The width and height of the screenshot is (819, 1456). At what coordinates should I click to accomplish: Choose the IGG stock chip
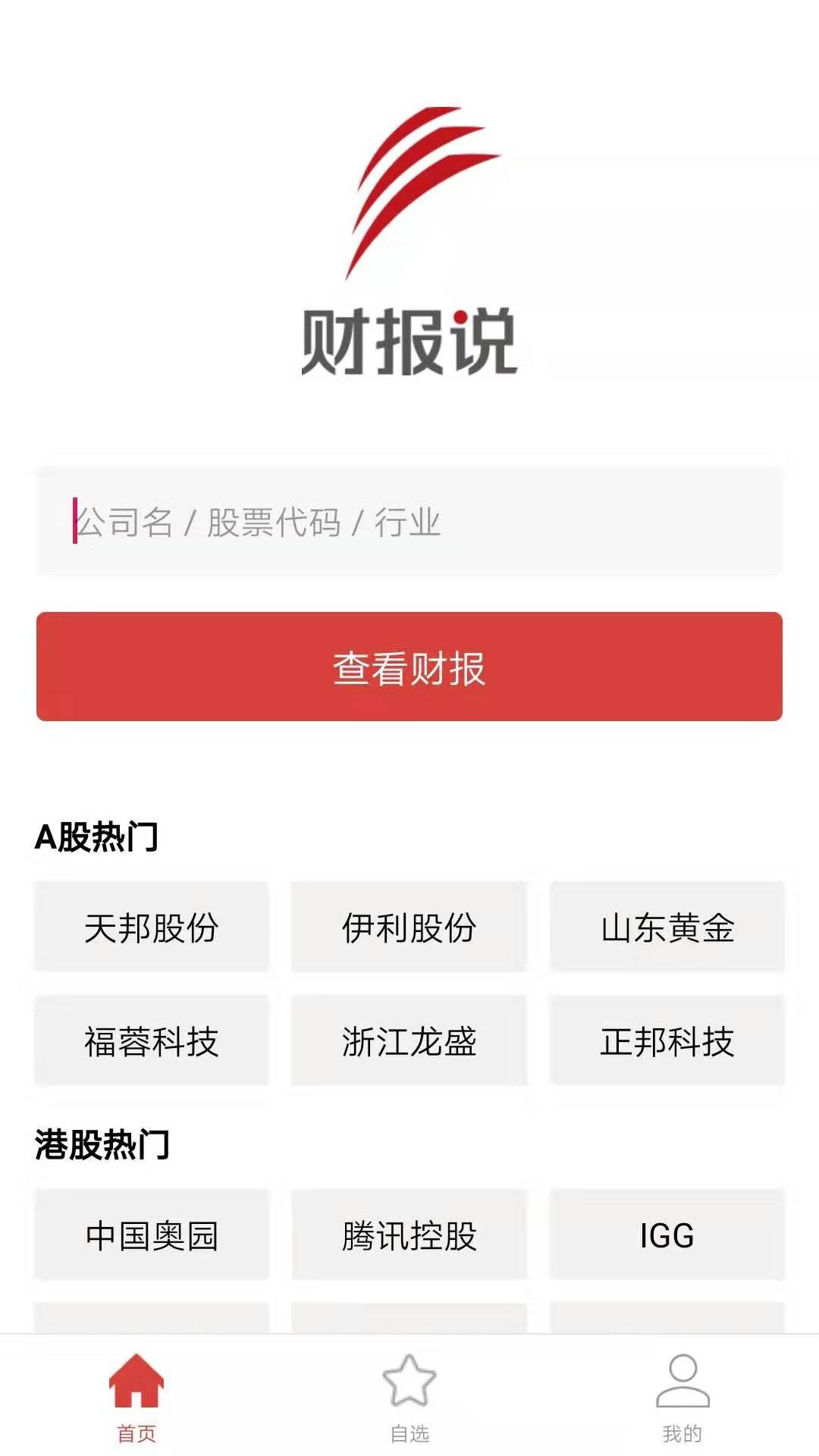(x=667, y=1235)
